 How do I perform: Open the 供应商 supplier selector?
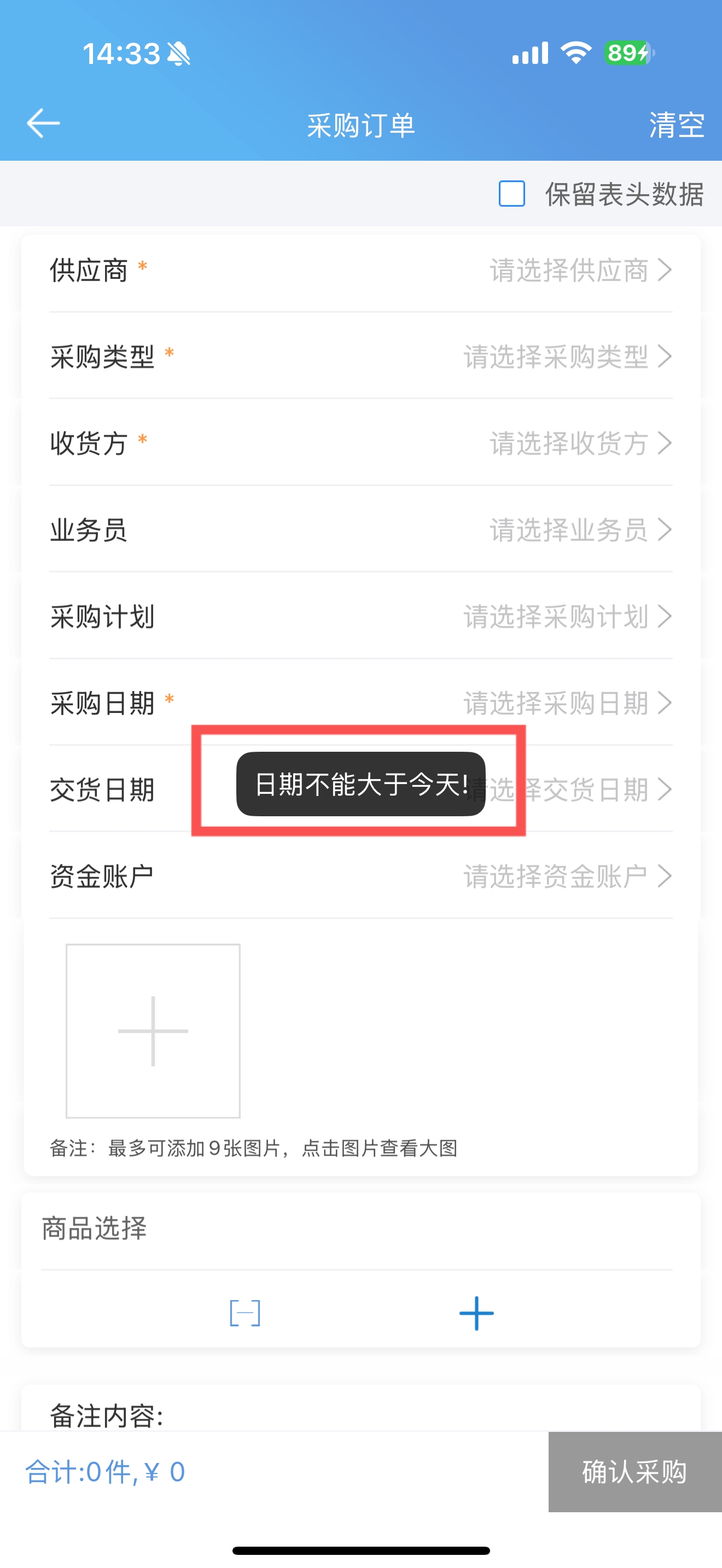(361, 270)
